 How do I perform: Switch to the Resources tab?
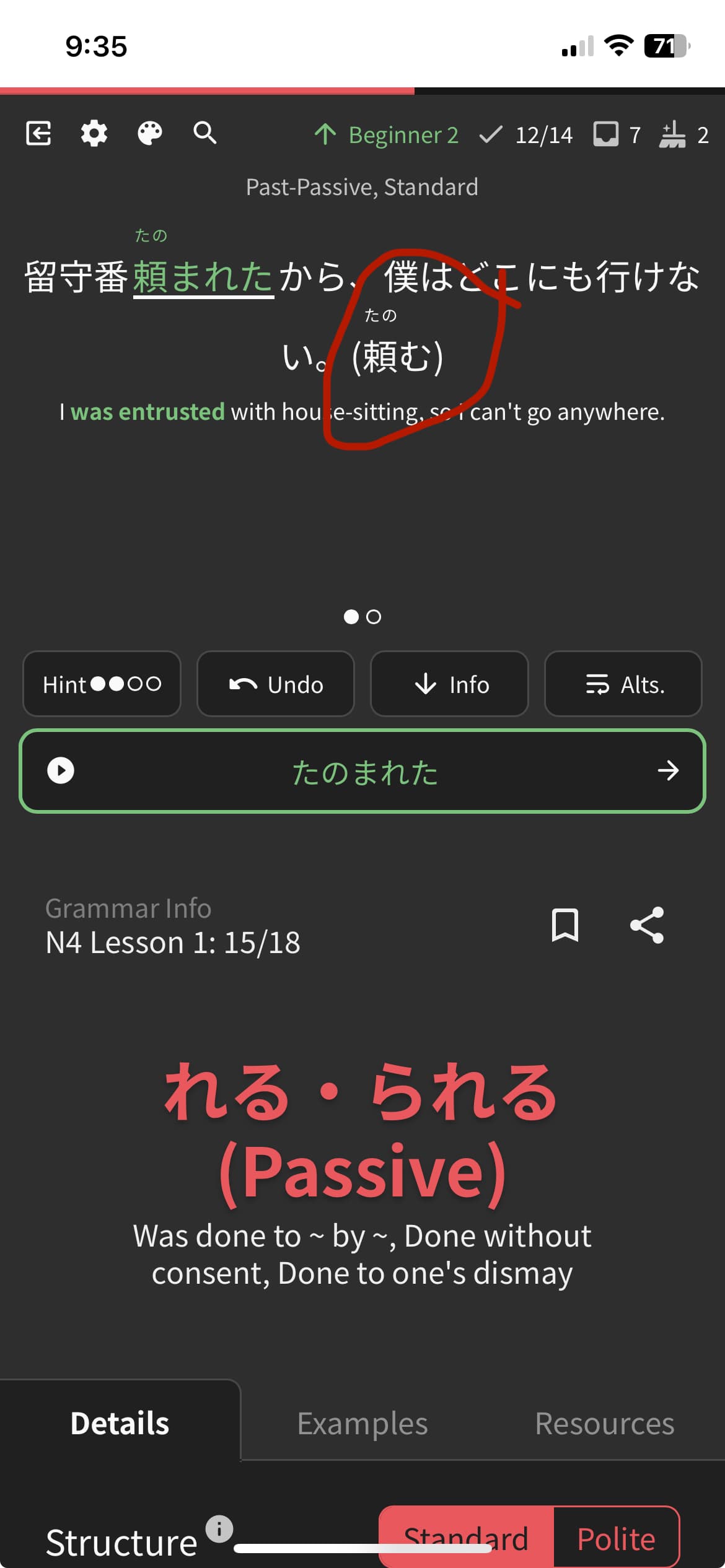[604, 1423]
